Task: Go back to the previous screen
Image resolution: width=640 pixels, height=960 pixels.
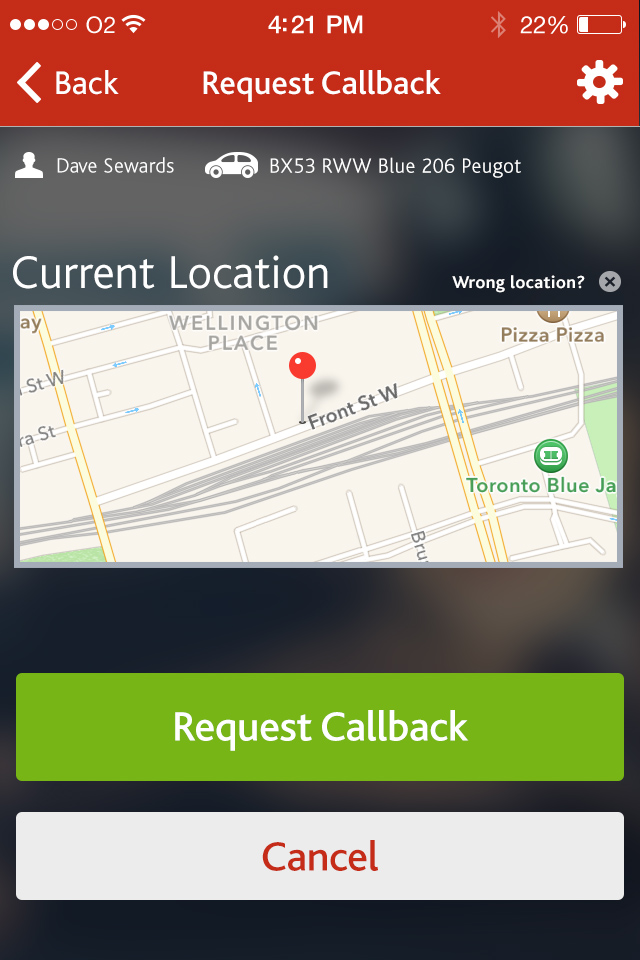Action: 68,83
